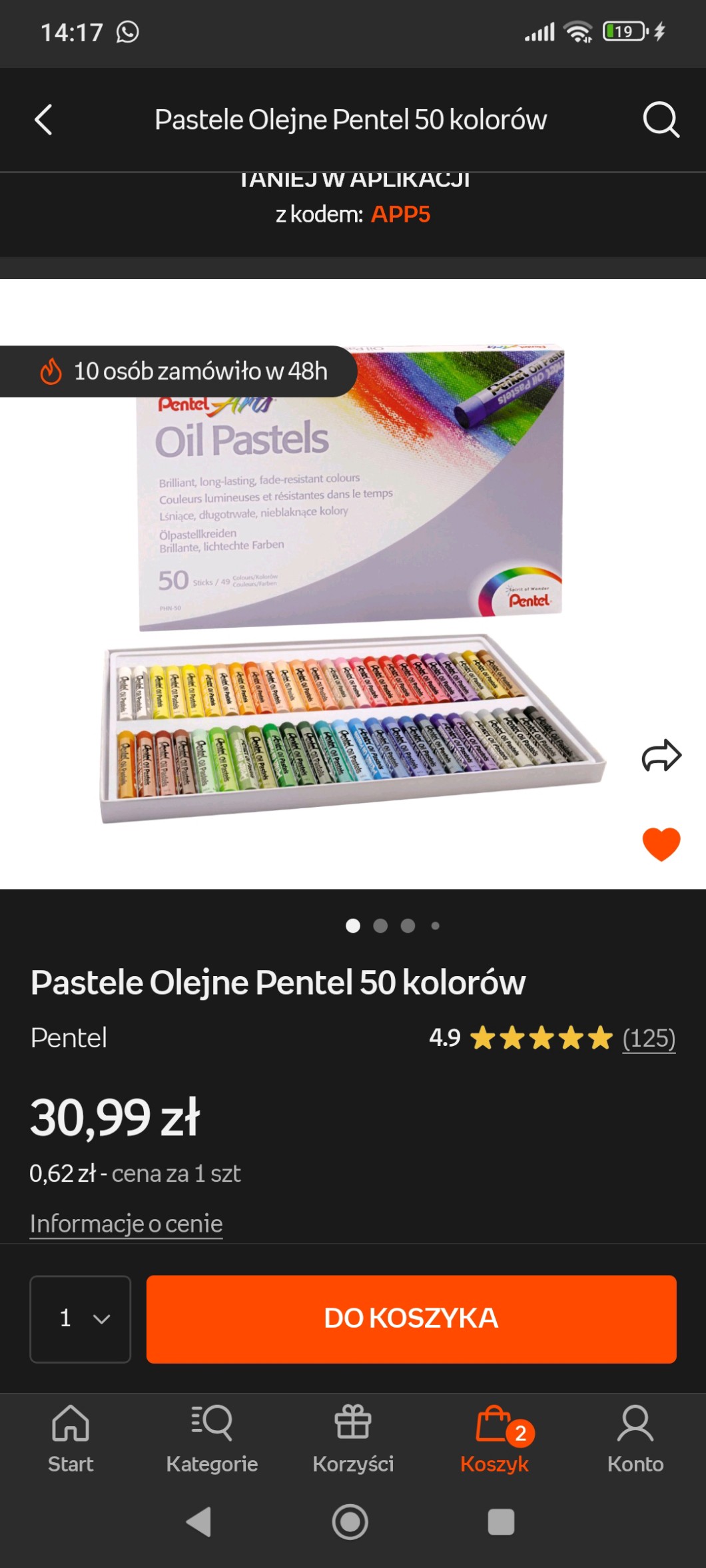Screen dimensions: 706x1568
Task: Expand the quantity dropdown
Action: pos(81,1318)
